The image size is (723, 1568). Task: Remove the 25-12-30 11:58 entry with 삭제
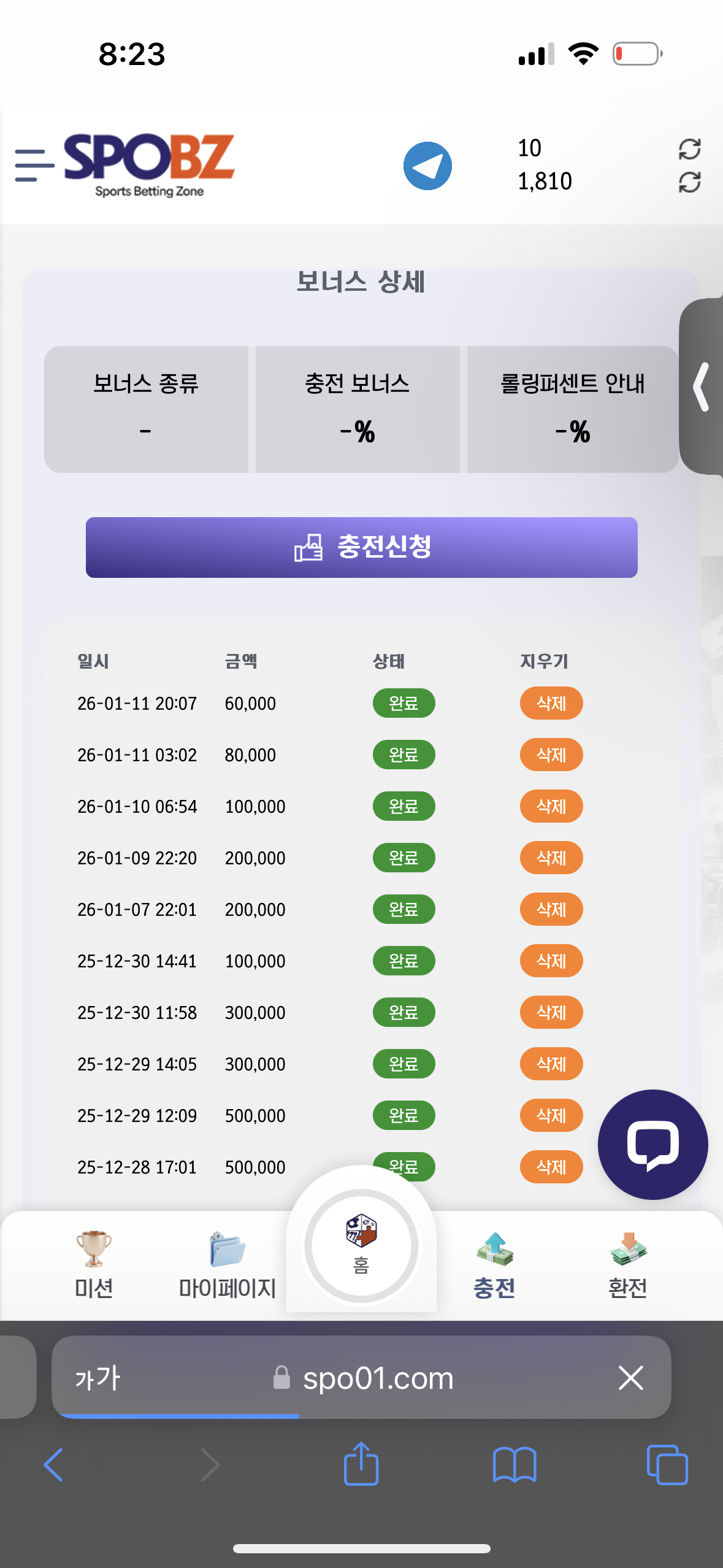point(551,1012)
